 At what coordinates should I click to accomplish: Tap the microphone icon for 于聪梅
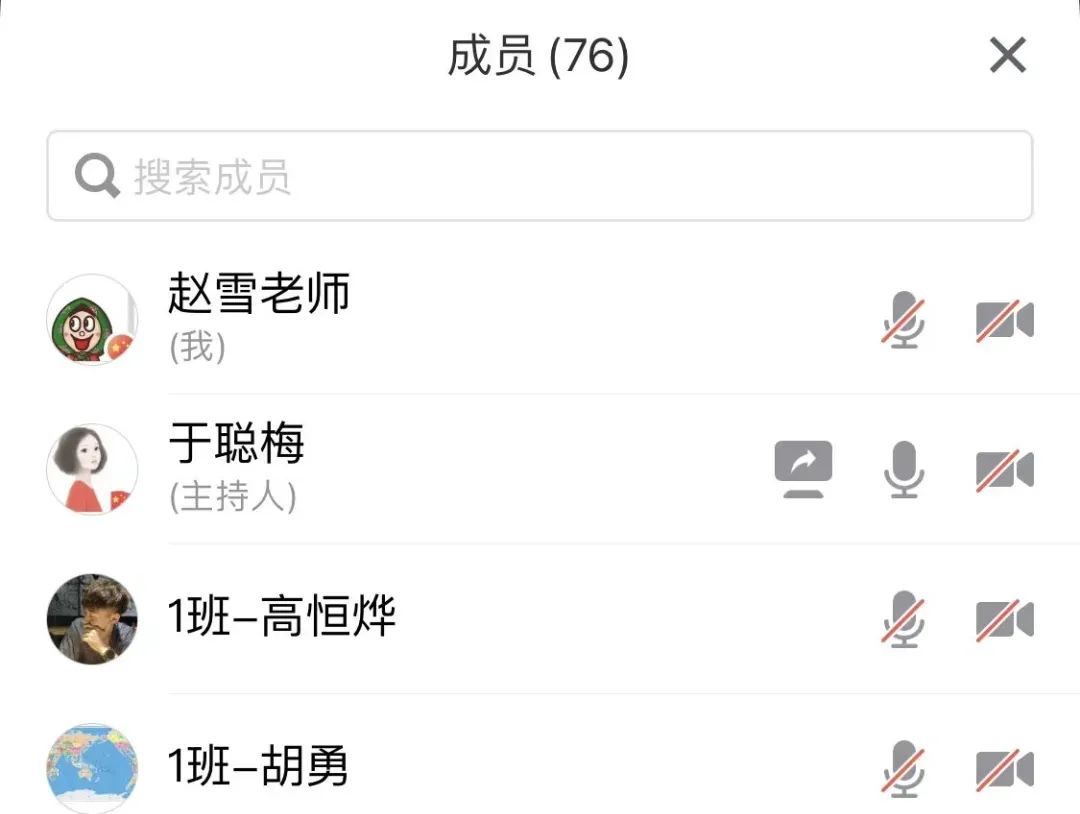pyautogui.click(x=903, y=469)
